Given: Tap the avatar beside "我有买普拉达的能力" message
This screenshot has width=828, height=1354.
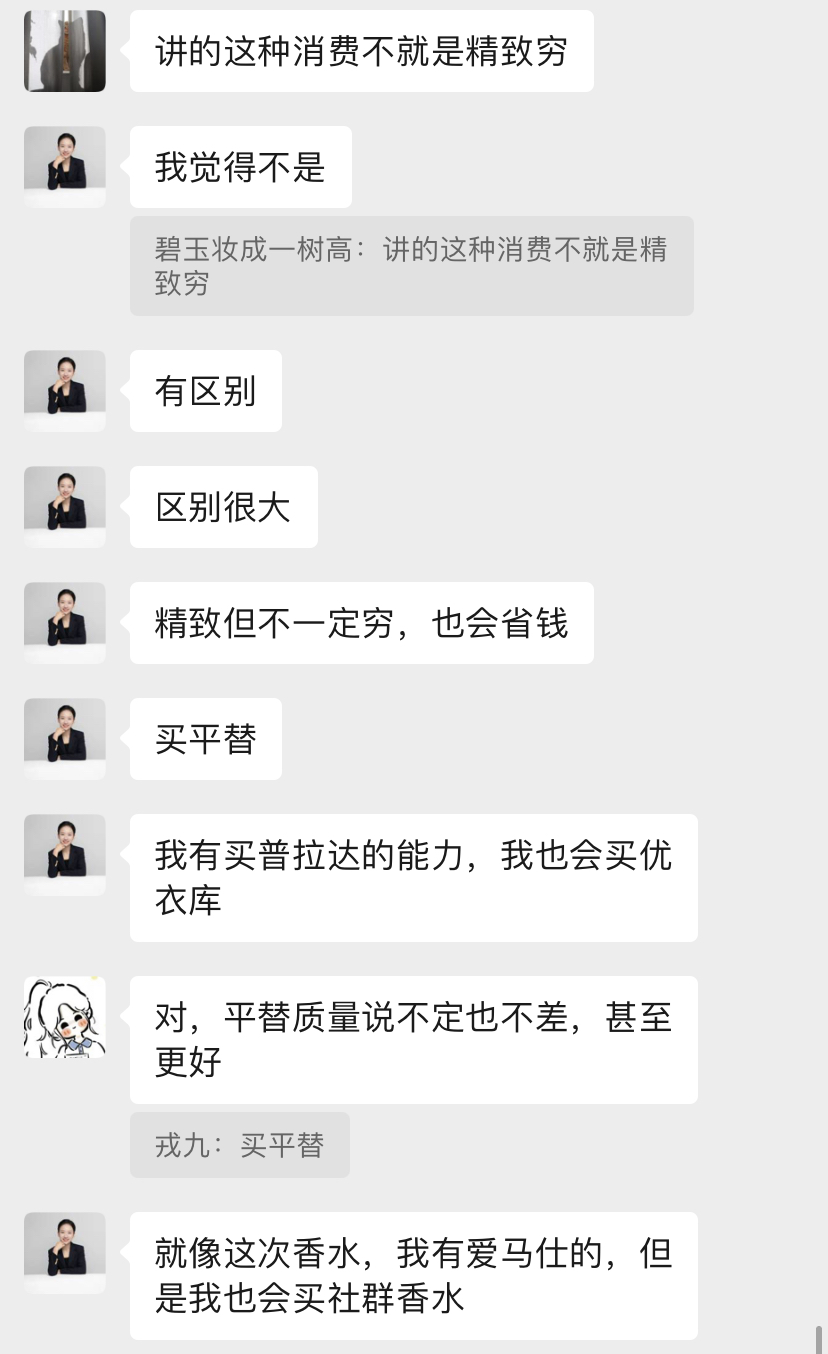Looking at the screenshot, I should click(65, 855).
